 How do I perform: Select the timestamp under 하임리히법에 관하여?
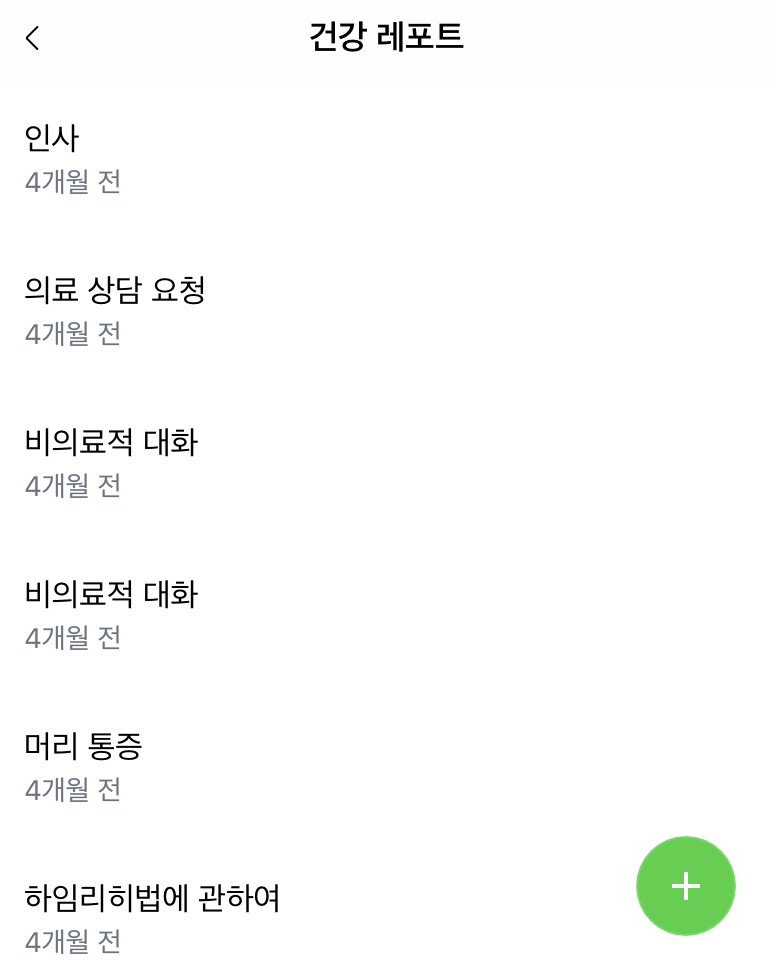[x=72, y=941]
